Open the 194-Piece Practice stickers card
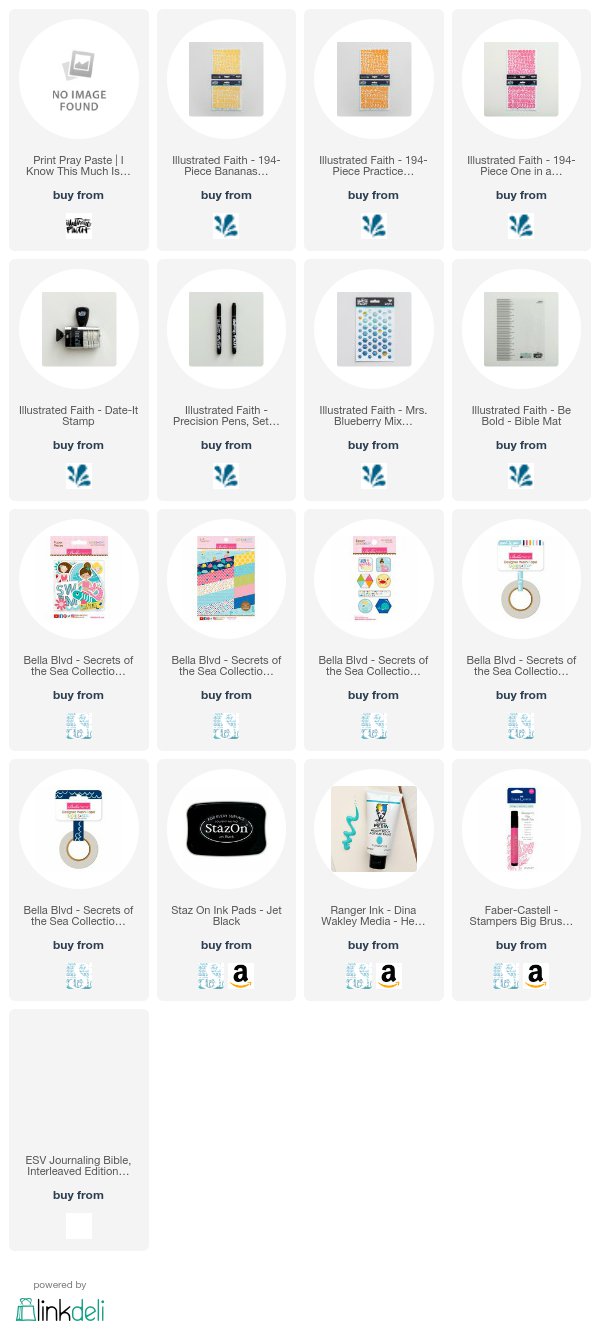Viewport: 600px width, 1331px height. pyautogui.click(x=373, y=80)
